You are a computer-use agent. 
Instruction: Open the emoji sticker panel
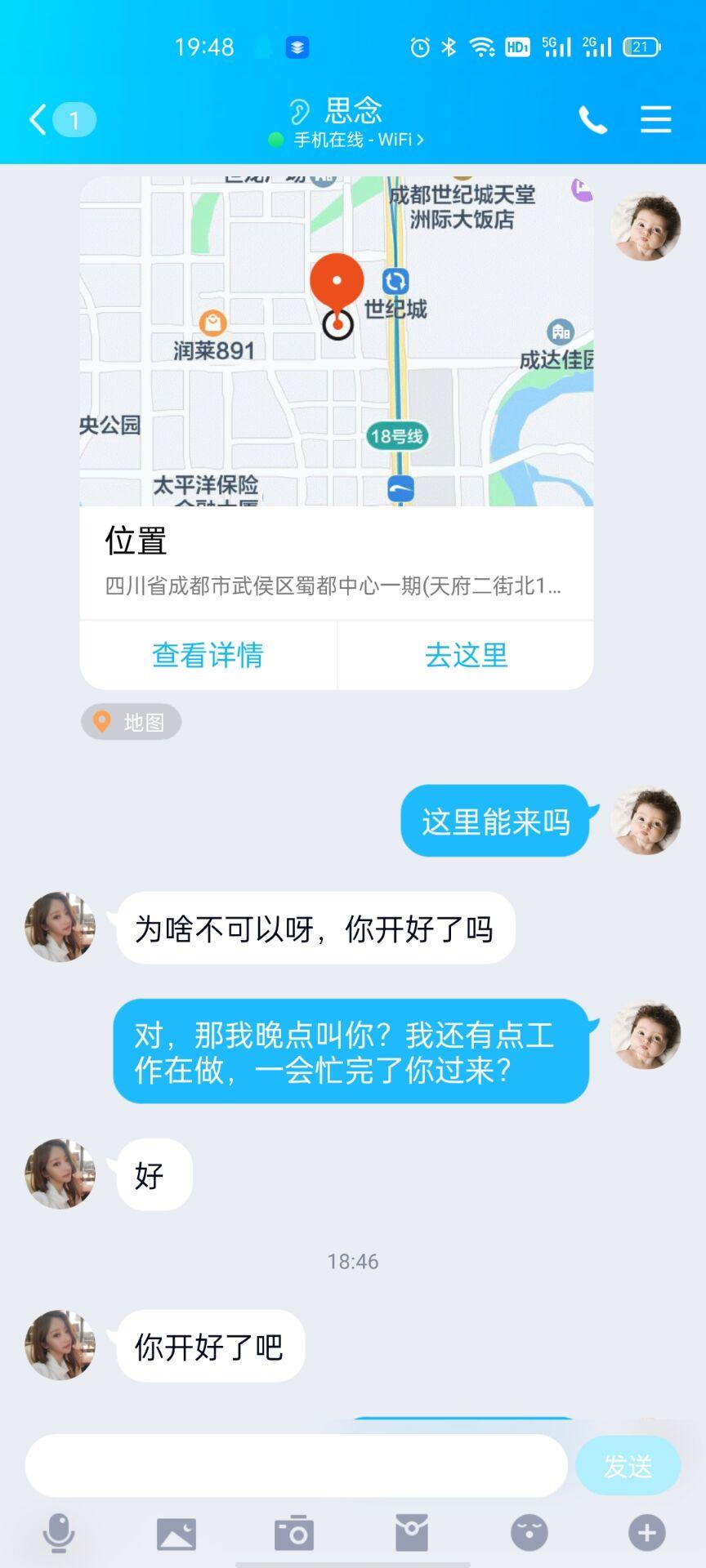pos(529,1533)
